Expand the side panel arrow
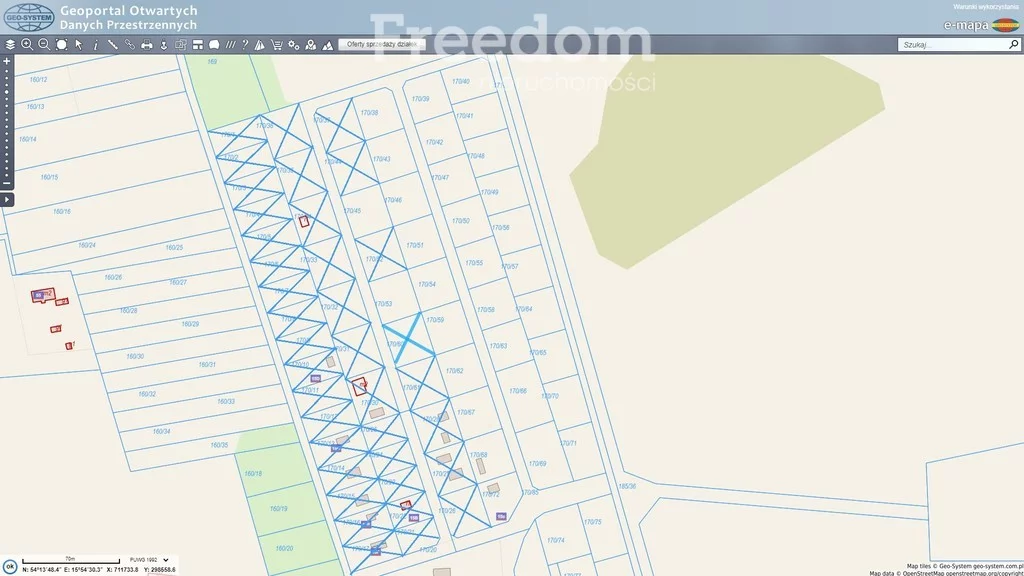The width and height of the screenshot is (1024, 576). 7,200
